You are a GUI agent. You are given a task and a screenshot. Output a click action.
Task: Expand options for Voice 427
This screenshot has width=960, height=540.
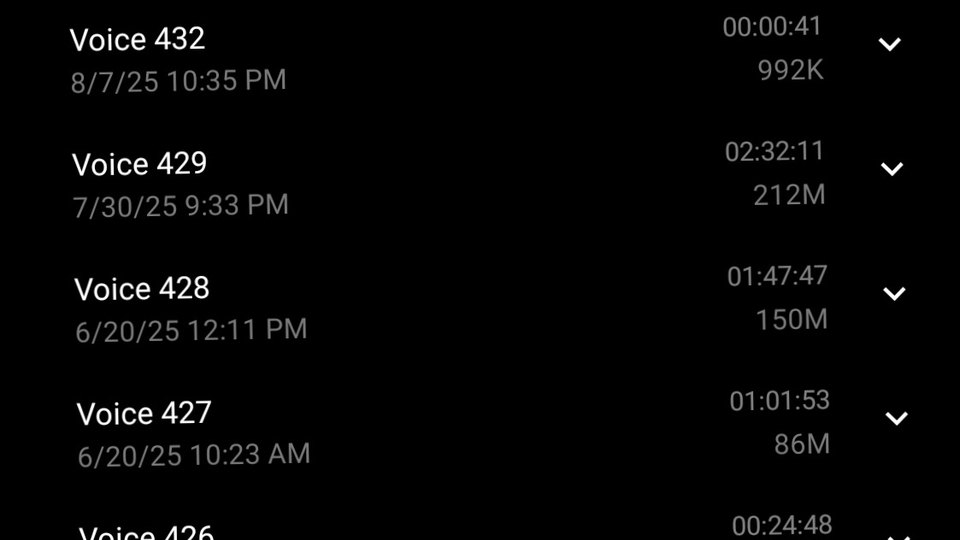click(896, 418)
